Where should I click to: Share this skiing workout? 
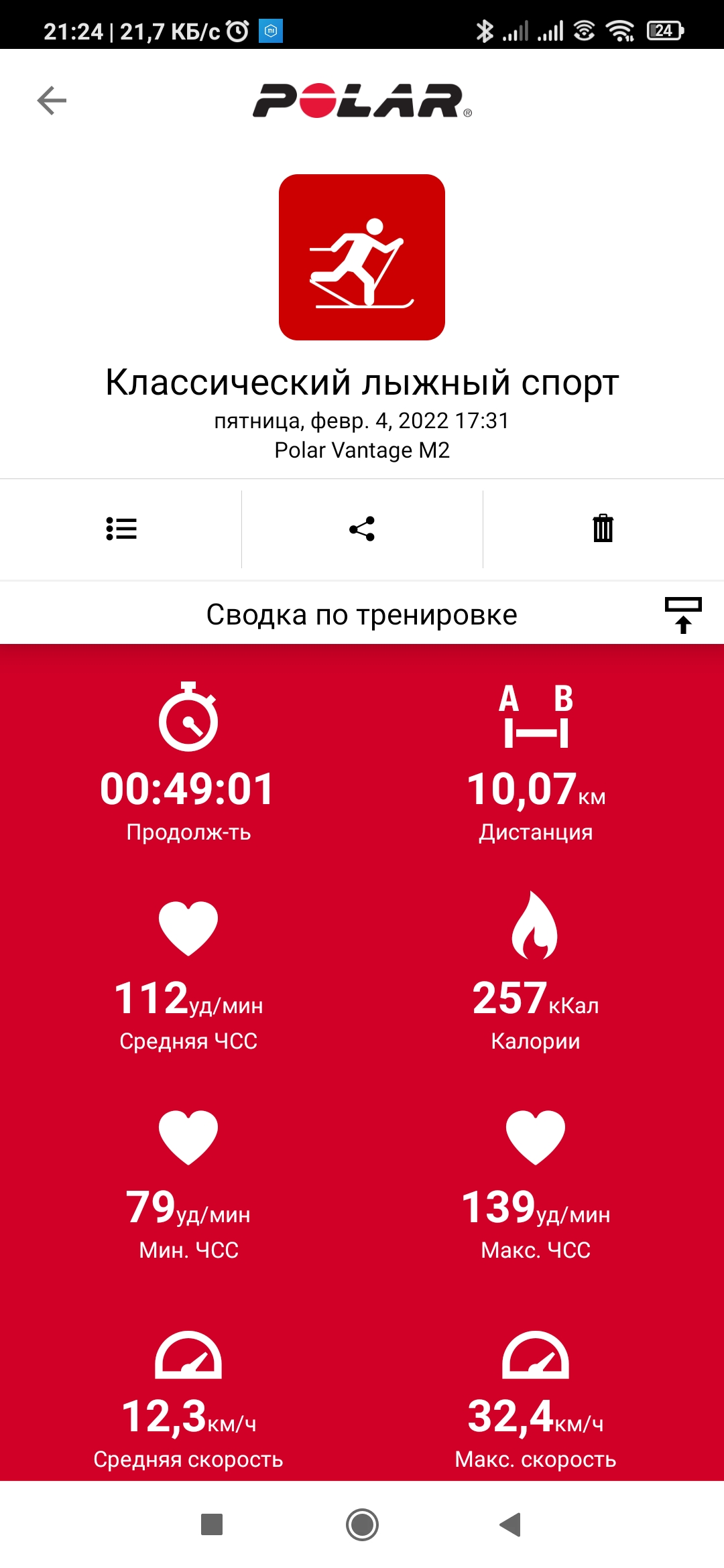[362, 529]
